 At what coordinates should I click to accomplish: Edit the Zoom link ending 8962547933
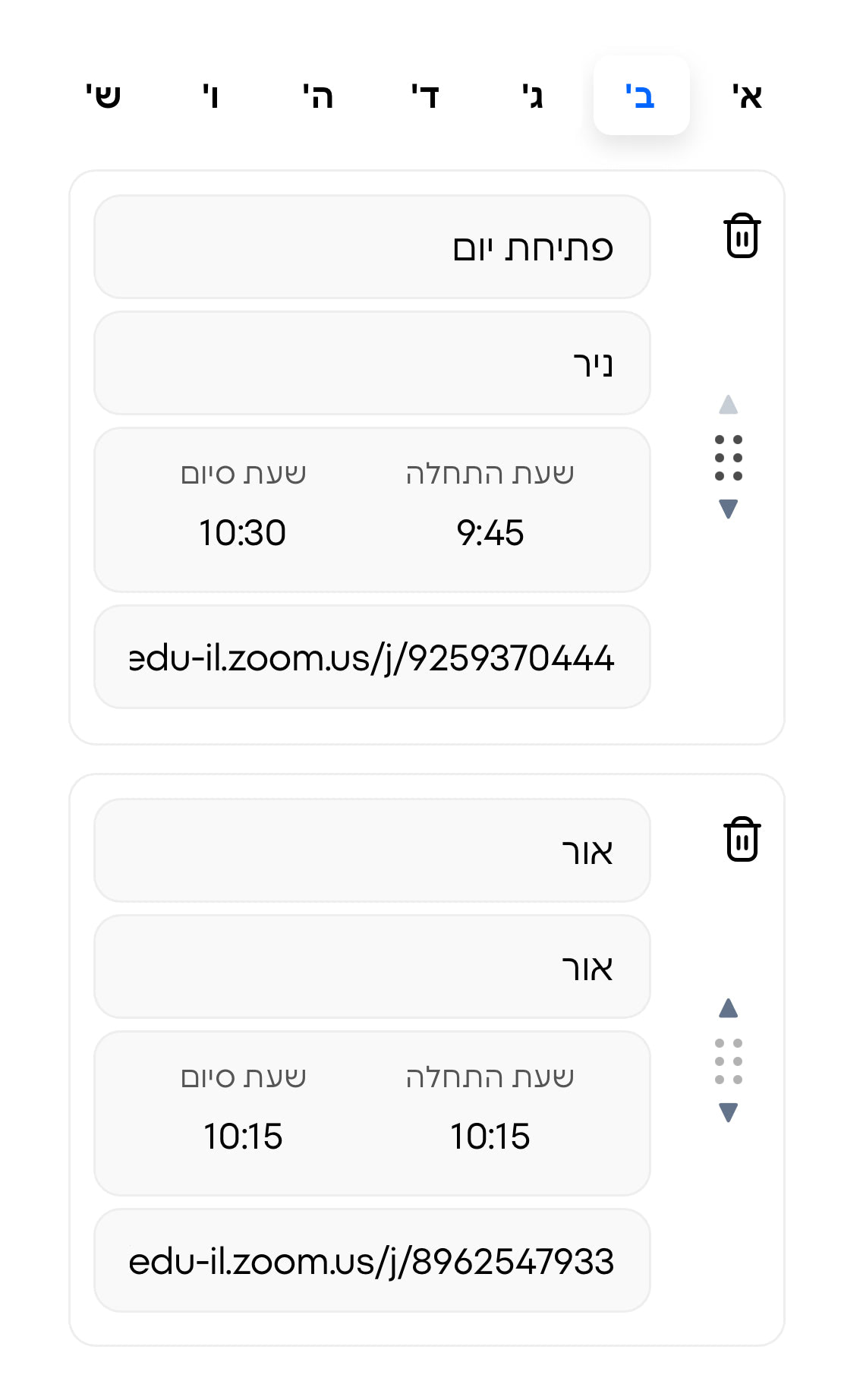(x=372, y=1261)
